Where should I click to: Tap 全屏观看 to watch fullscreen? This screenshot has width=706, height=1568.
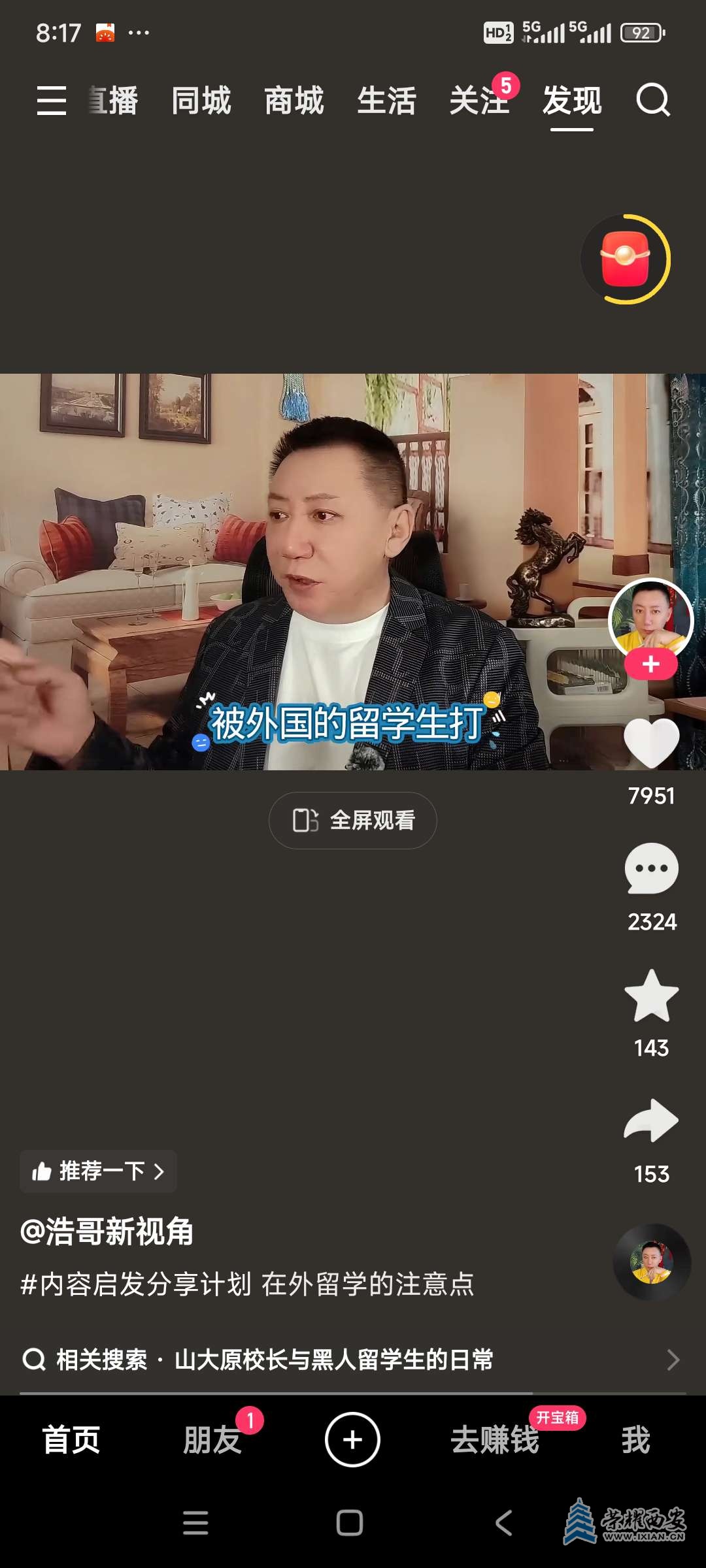point(353,820)
